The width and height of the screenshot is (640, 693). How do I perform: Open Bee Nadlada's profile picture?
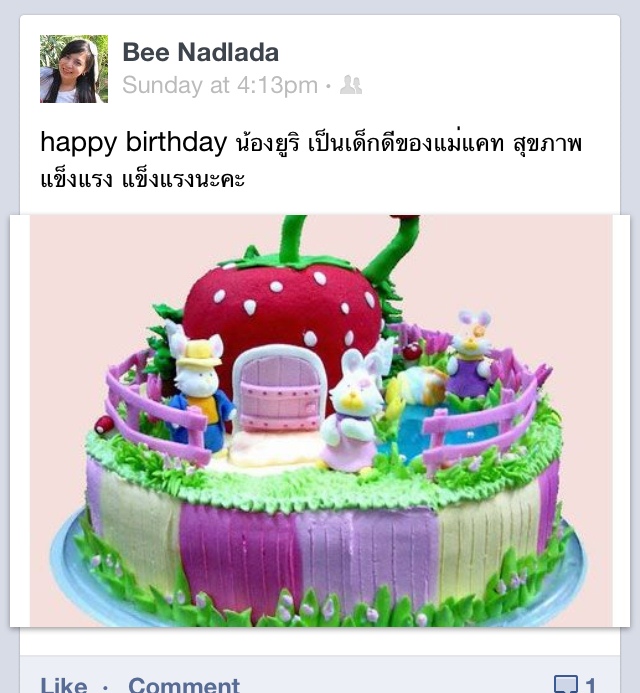pyautogui.click(x=73, y=69)
